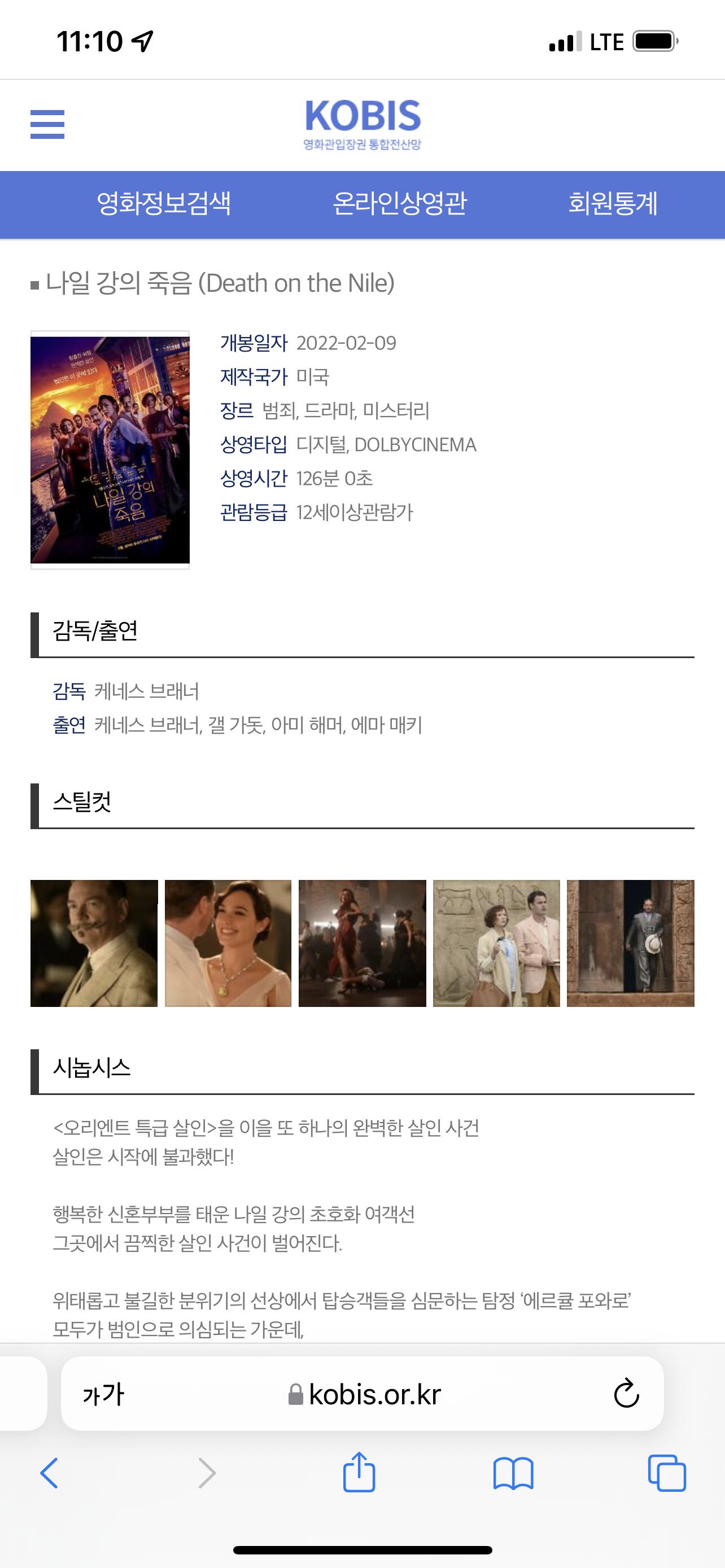This screenshot has width=725, height=1568.
Task: Open the still of the red dress dancer
Action: tap(362, 943)
